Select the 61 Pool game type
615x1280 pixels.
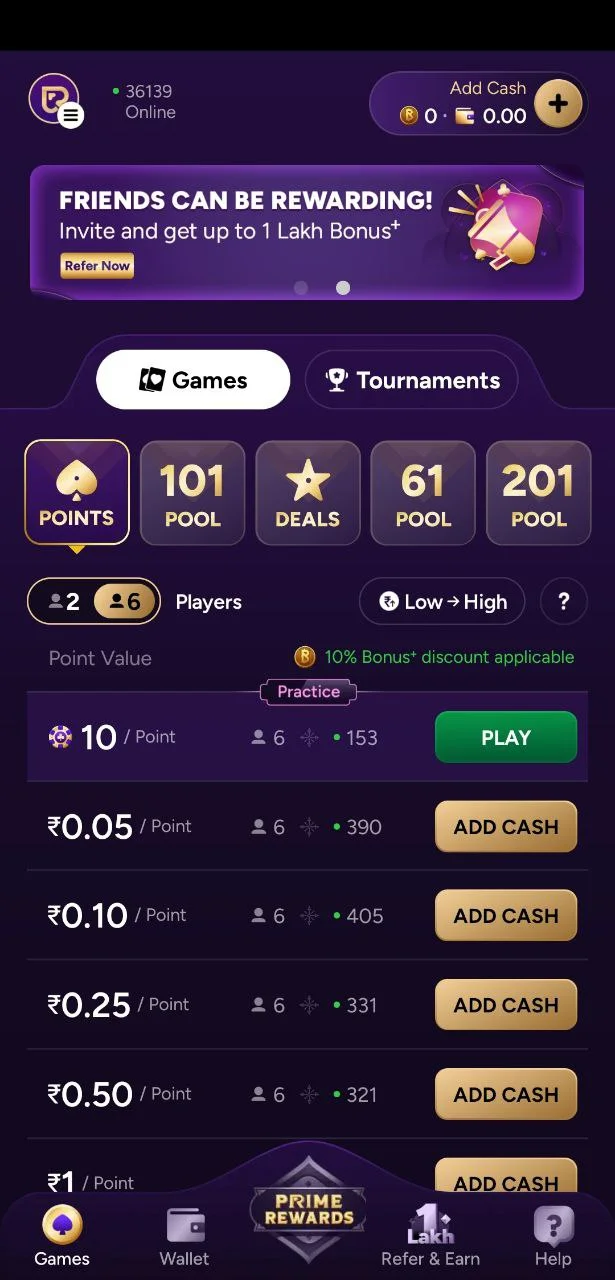(x=423, y=493)
